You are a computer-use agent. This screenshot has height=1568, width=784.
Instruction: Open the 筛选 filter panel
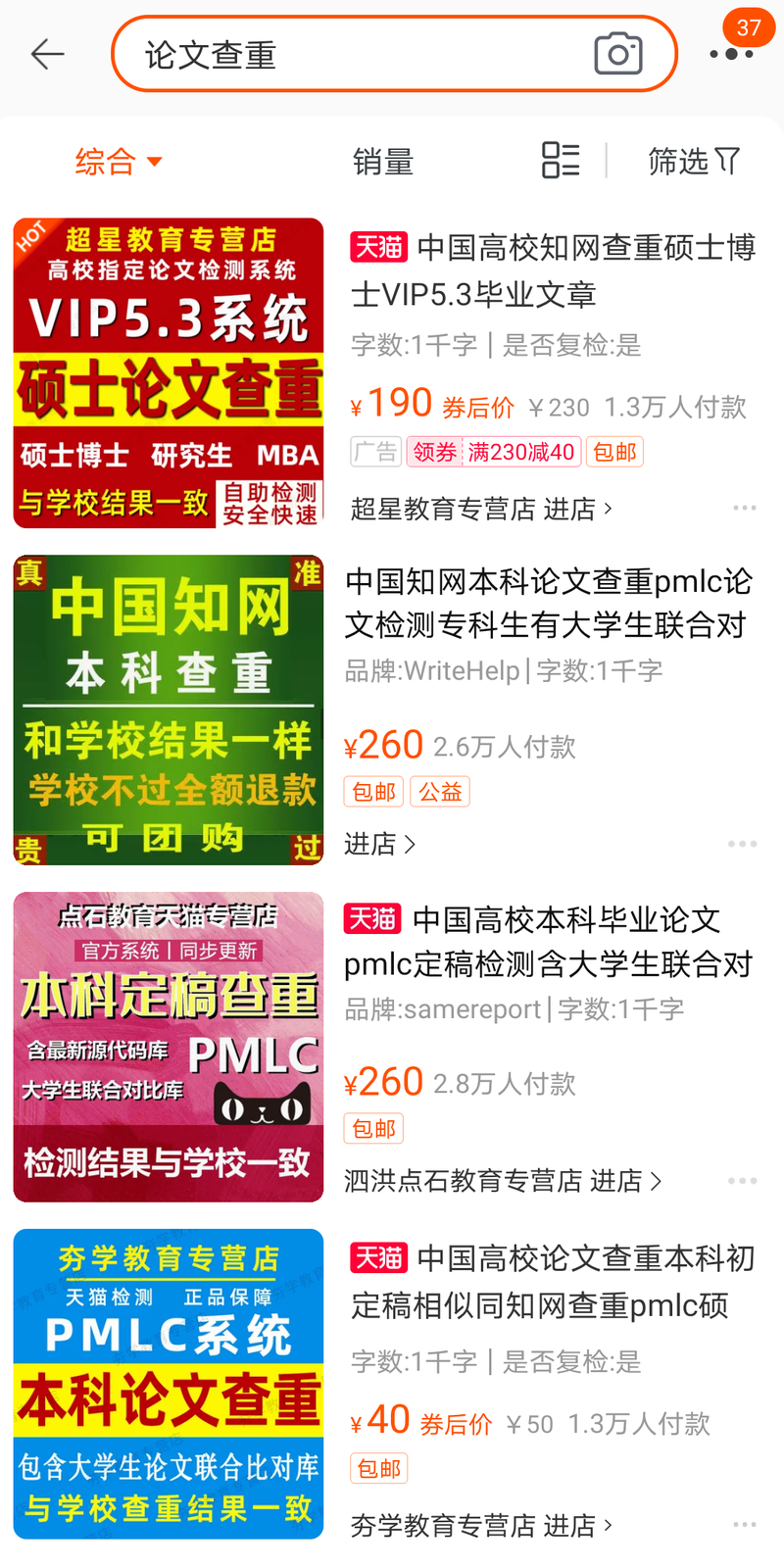click(x=694, y=162)
